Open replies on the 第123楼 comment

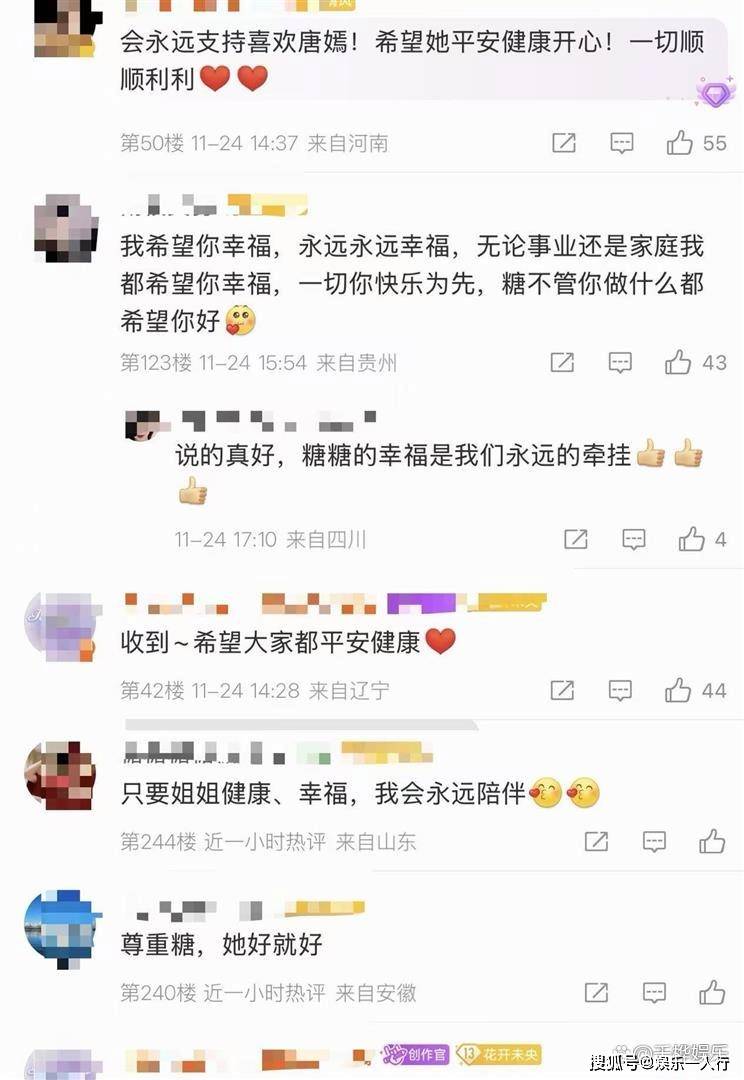[621, 362]
